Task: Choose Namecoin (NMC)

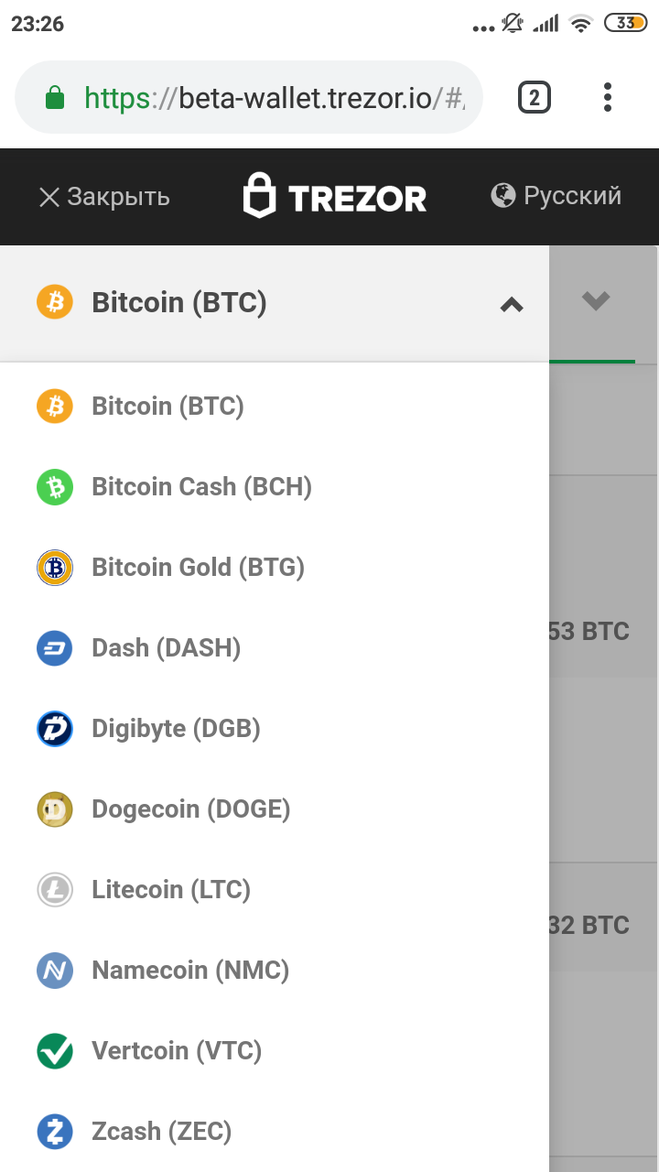Action: tap(274, 971)
